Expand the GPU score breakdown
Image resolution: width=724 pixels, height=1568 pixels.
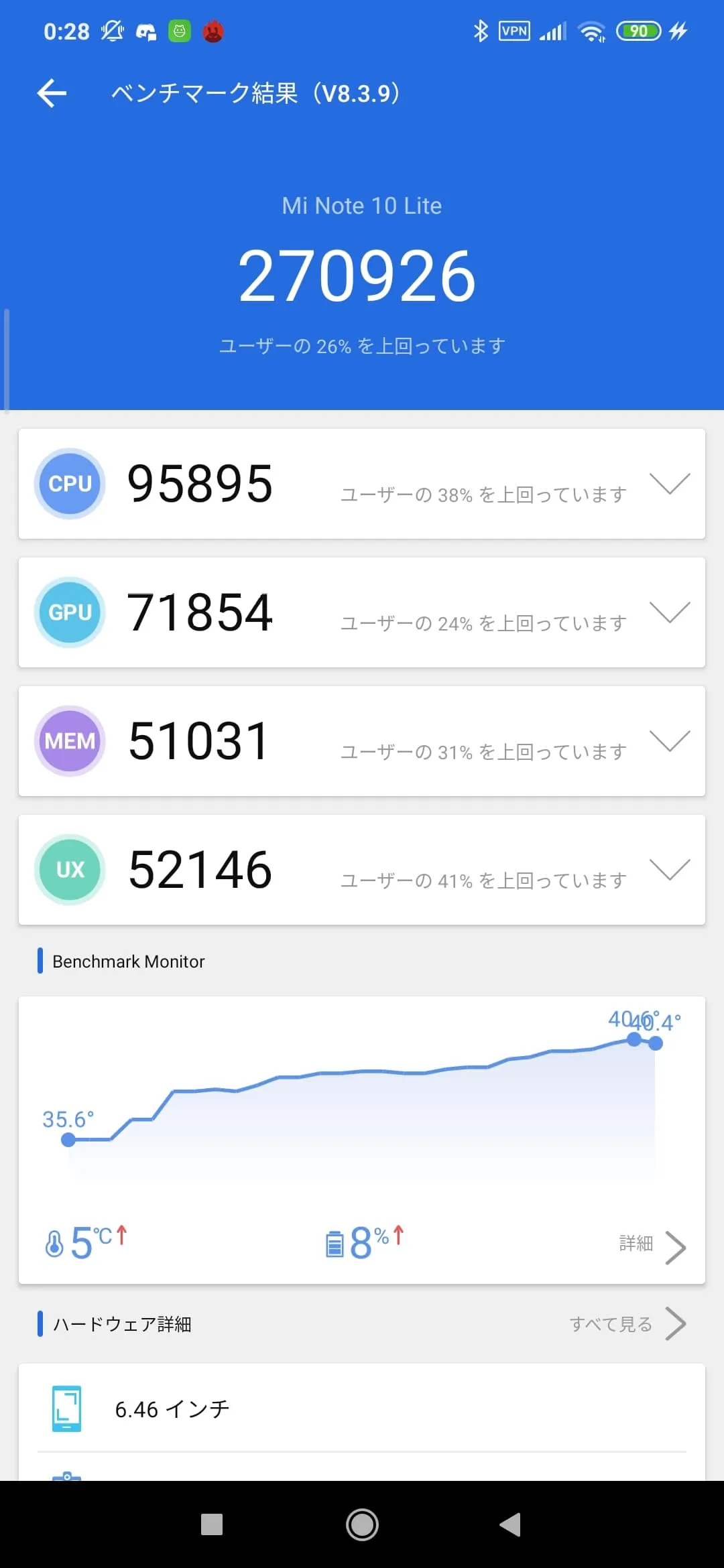tap(669, 612)
